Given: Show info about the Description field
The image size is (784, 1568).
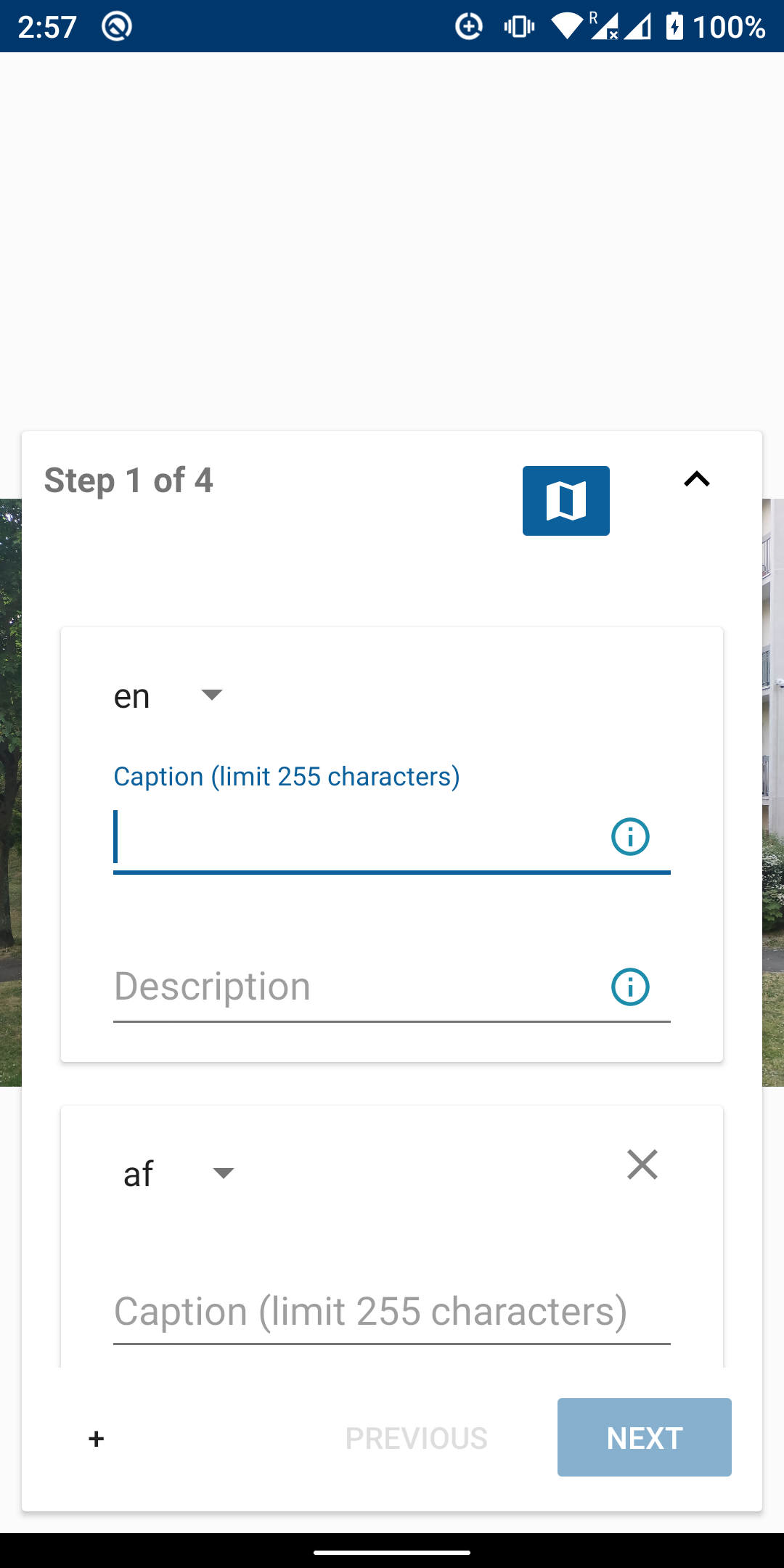Looking at the screenshot, I should pos(630,987).
